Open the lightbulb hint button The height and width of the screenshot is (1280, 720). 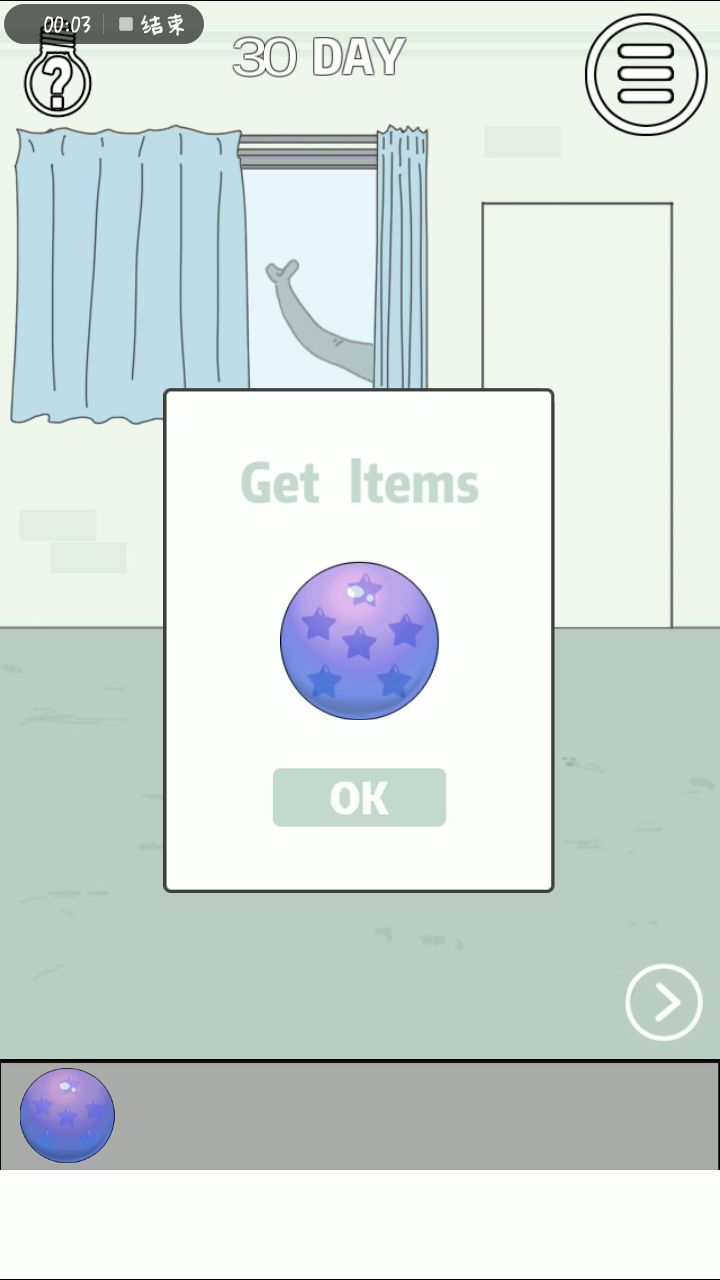(58, 80)
